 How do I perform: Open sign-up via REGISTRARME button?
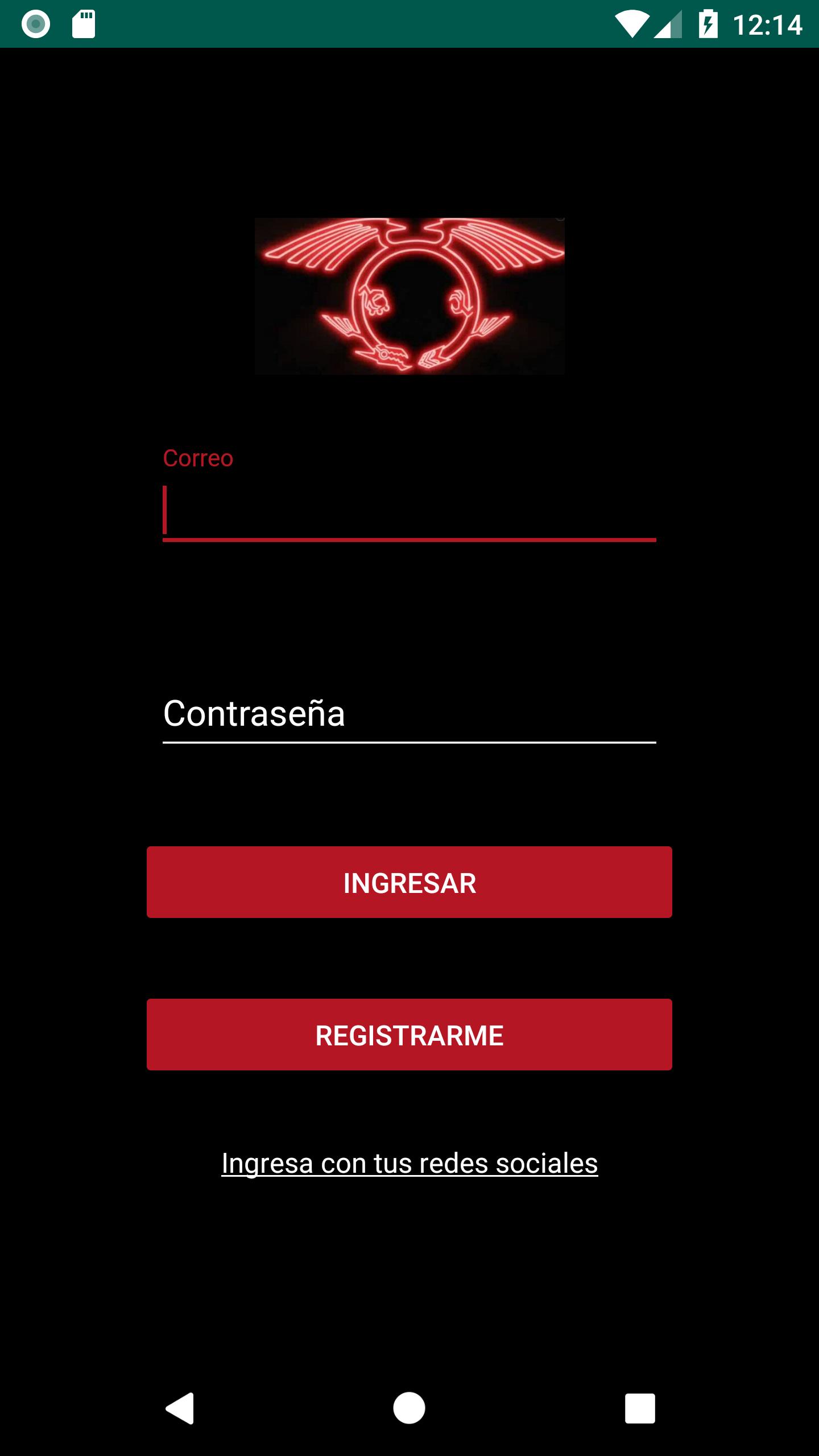[x=409, y=1035]
